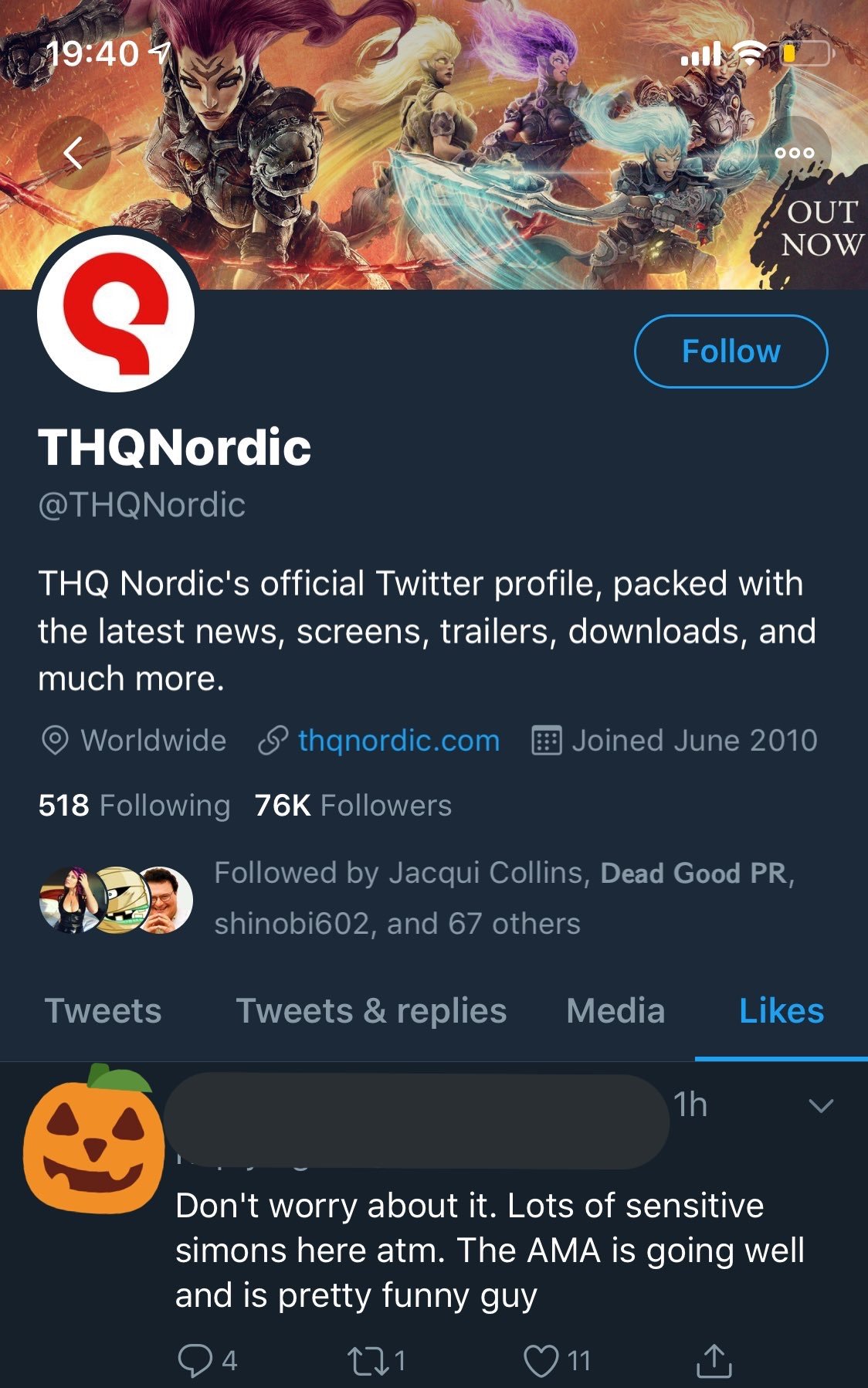Screen dimensions: 868x1388
Task: Go back using the arrow
Action: click(x=73, y=153)
